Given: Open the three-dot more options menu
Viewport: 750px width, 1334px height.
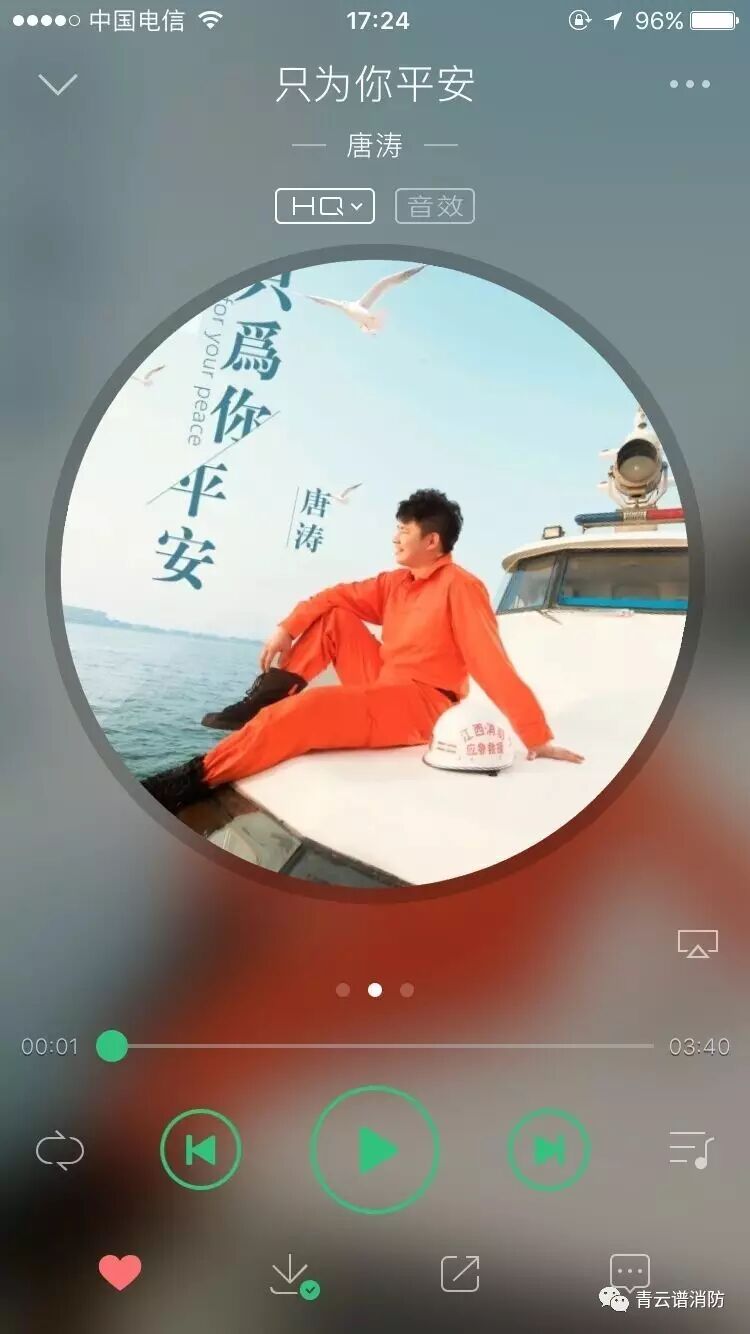Looking at the screenshot, I should (x=690, y=85).
